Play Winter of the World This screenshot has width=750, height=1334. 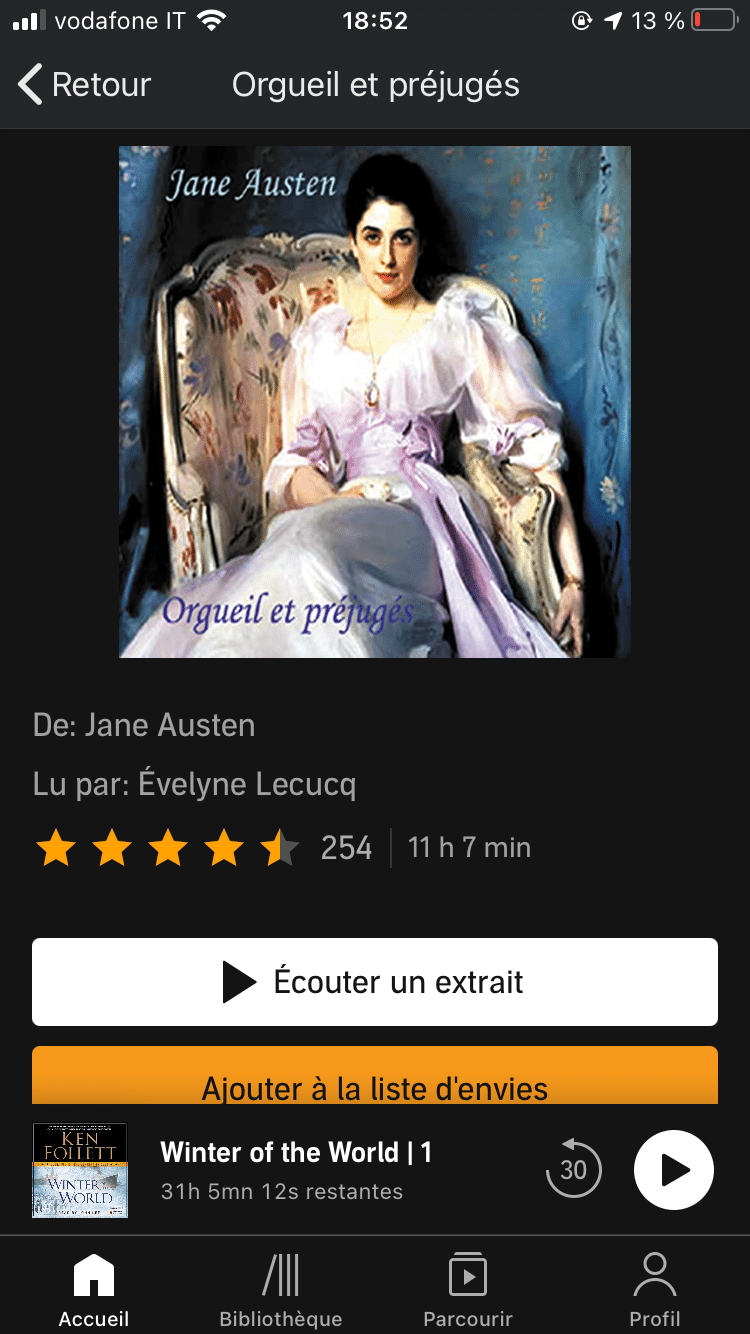click(x=673, y=1169)
